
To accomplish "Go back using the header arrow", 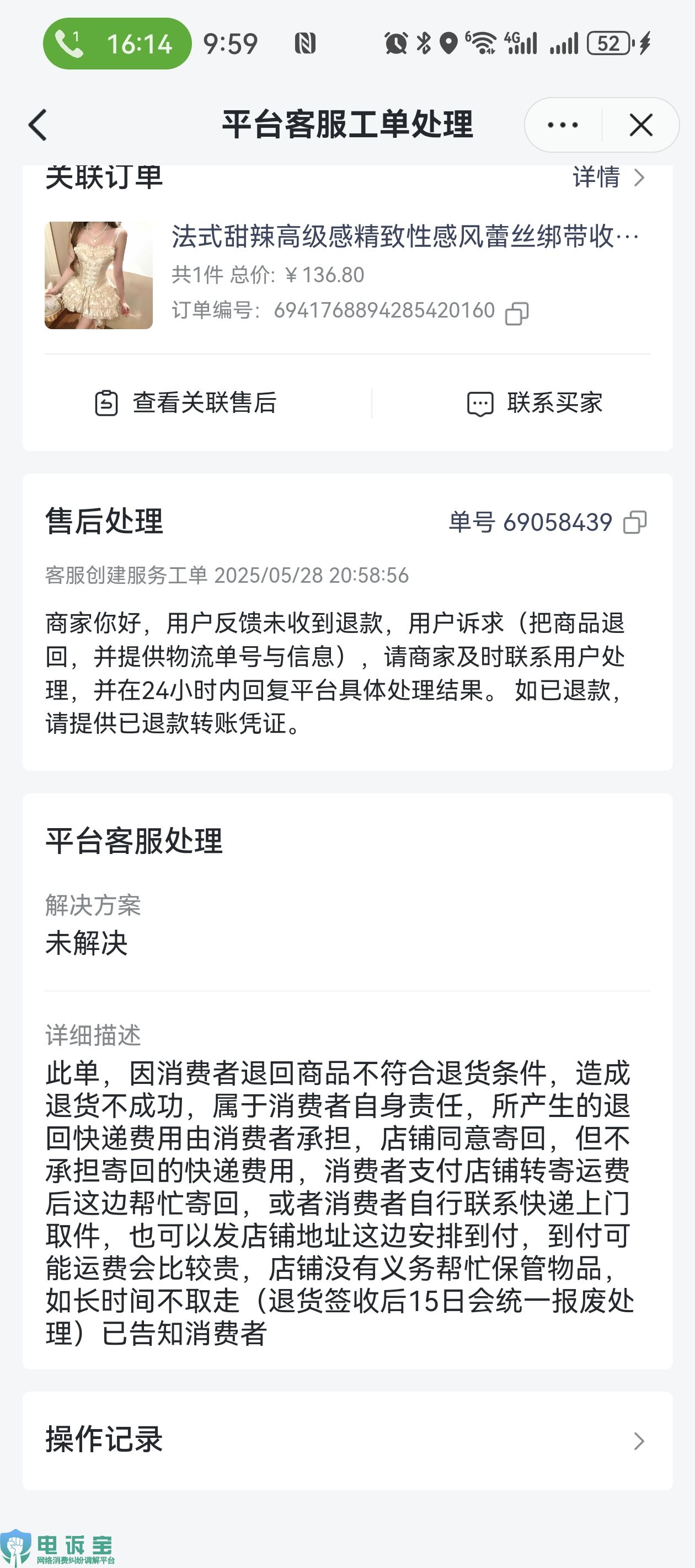I will click(38, 125).
